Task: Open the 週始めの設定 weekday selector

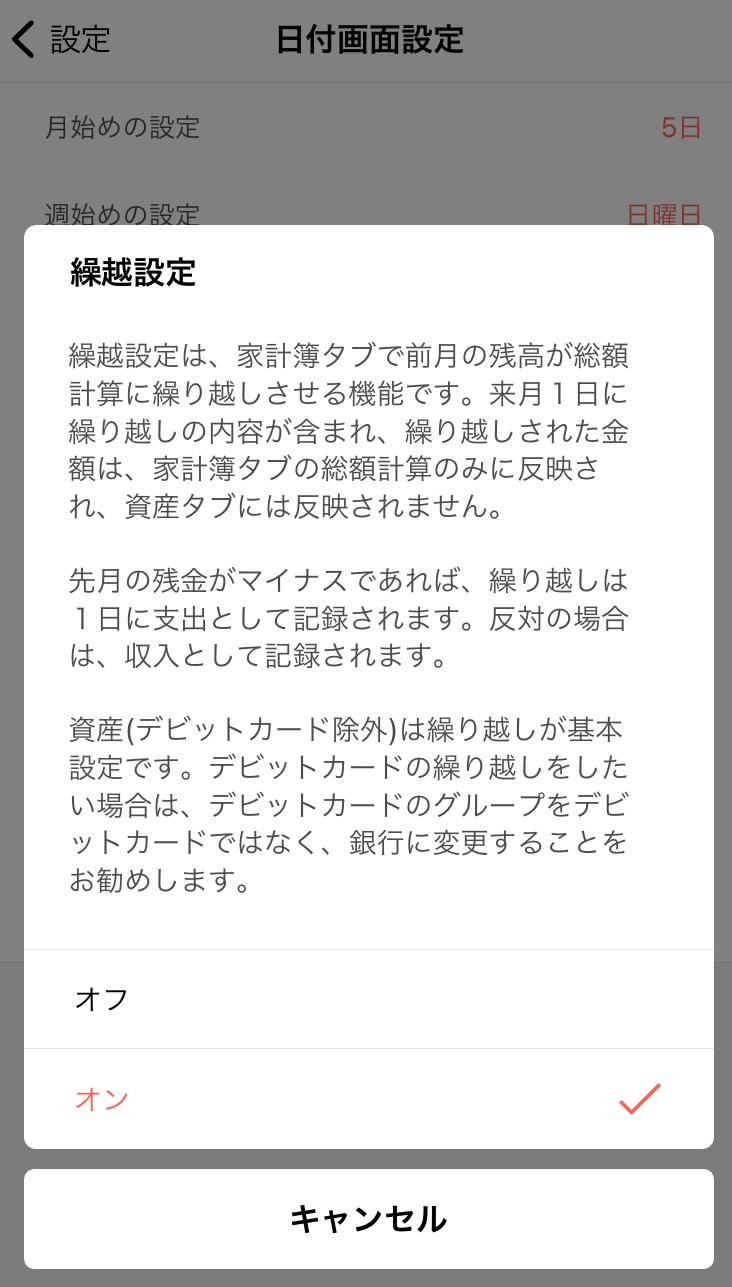Action: [366, 212]
